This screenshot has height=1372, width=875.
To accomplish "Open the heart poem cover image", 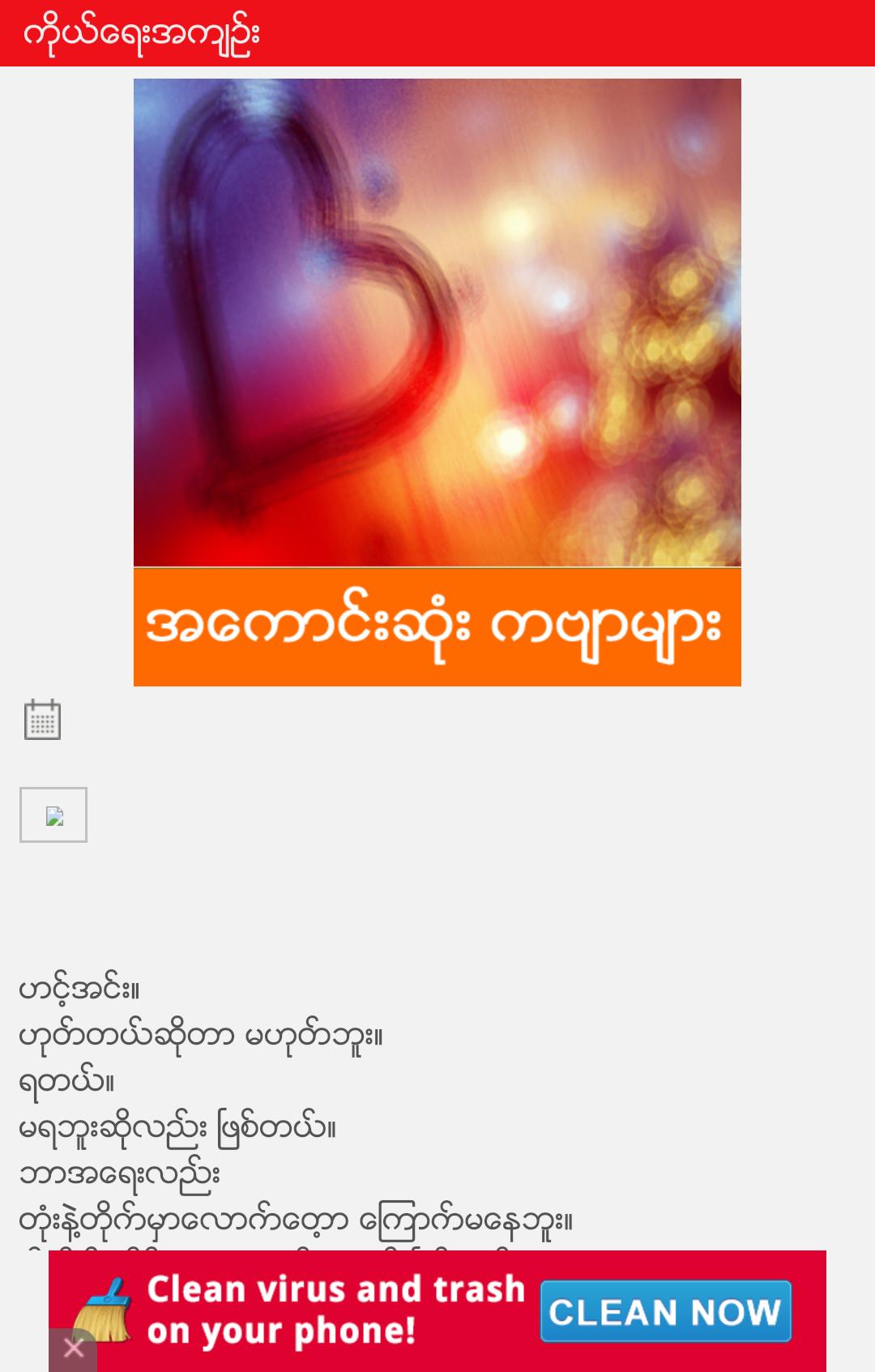I will click(437, 324).
